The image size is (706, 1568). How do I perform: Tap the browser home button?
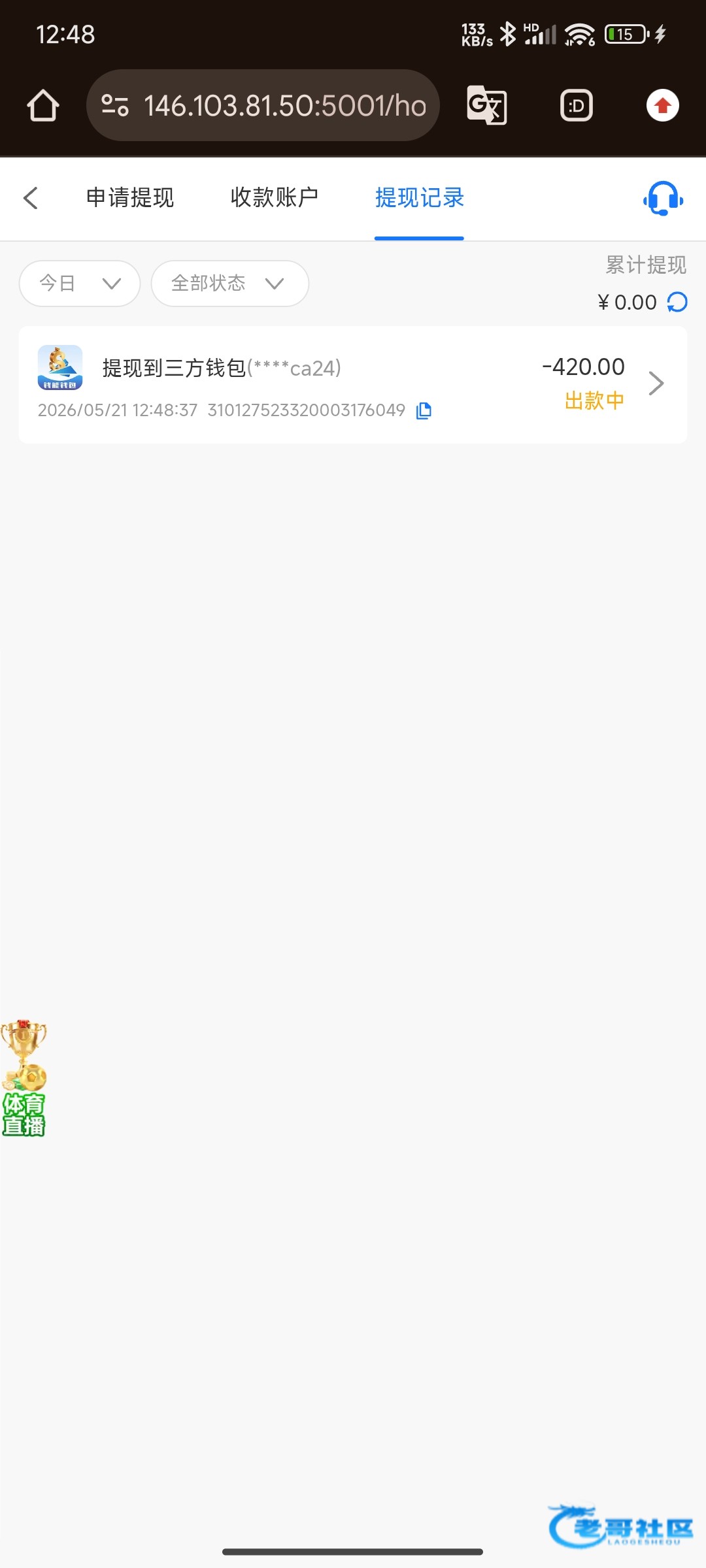click(43, 105)
